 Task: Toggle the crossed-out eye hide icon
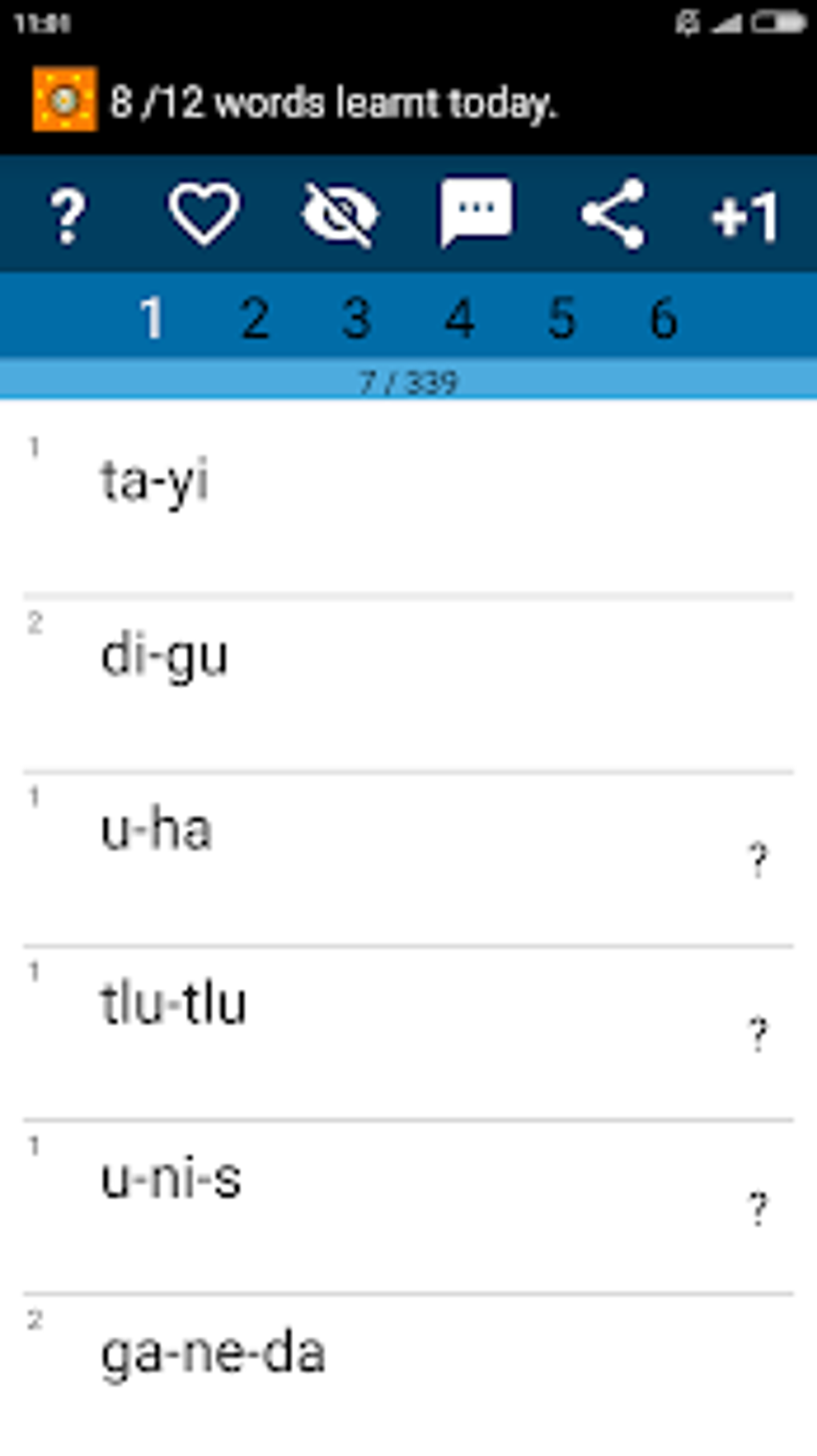340,215
